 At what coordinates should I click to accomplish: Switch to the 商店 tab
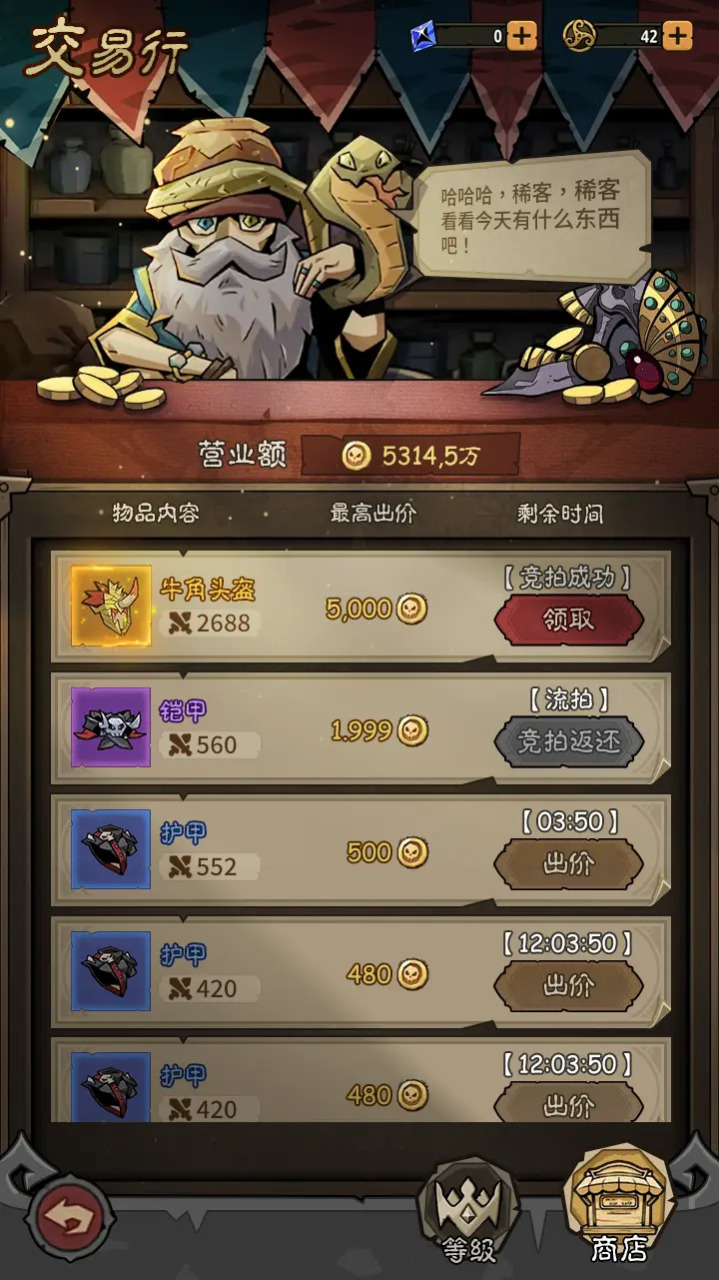pyautogui.click(x=617, y=1205)
